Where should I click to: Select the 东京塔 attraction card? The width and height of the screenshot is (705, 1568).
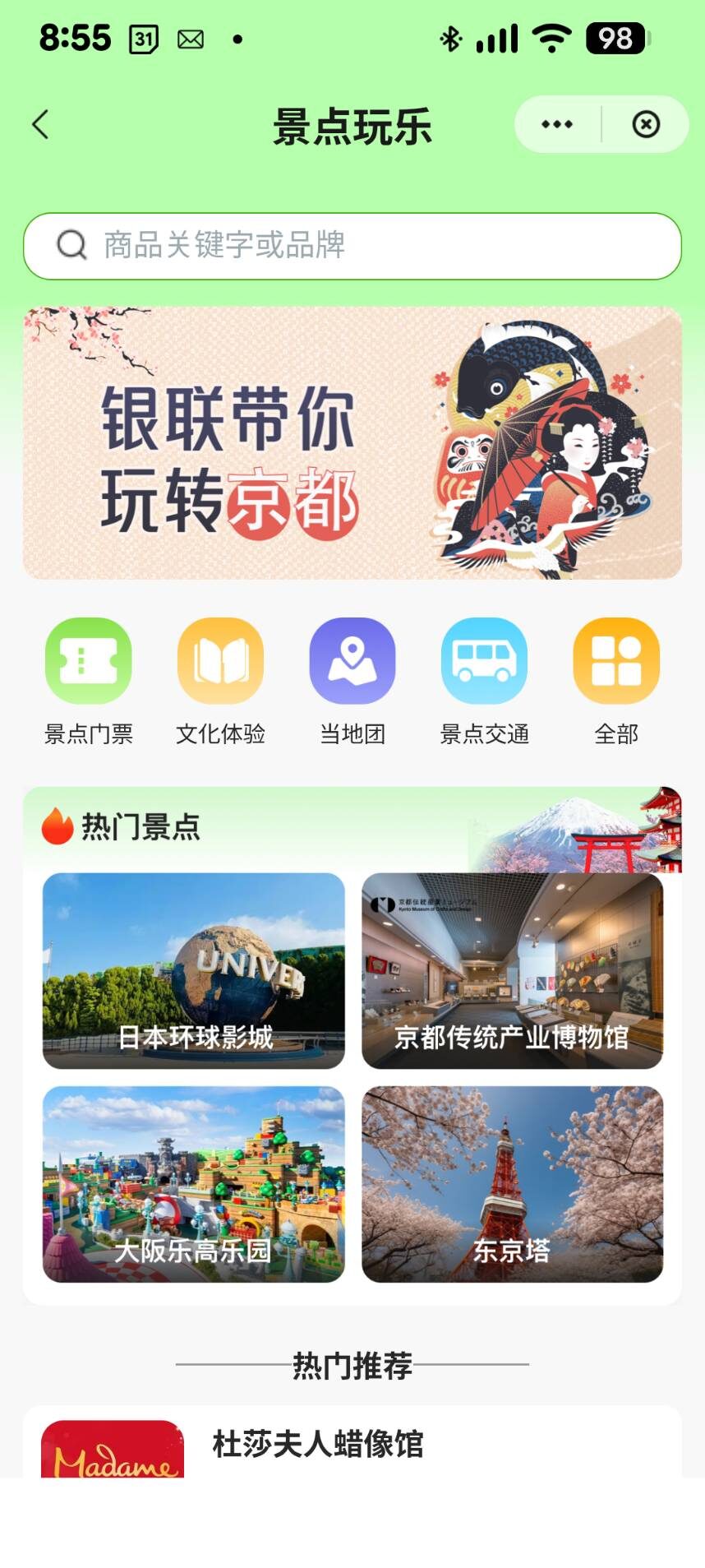point(512,1184)
